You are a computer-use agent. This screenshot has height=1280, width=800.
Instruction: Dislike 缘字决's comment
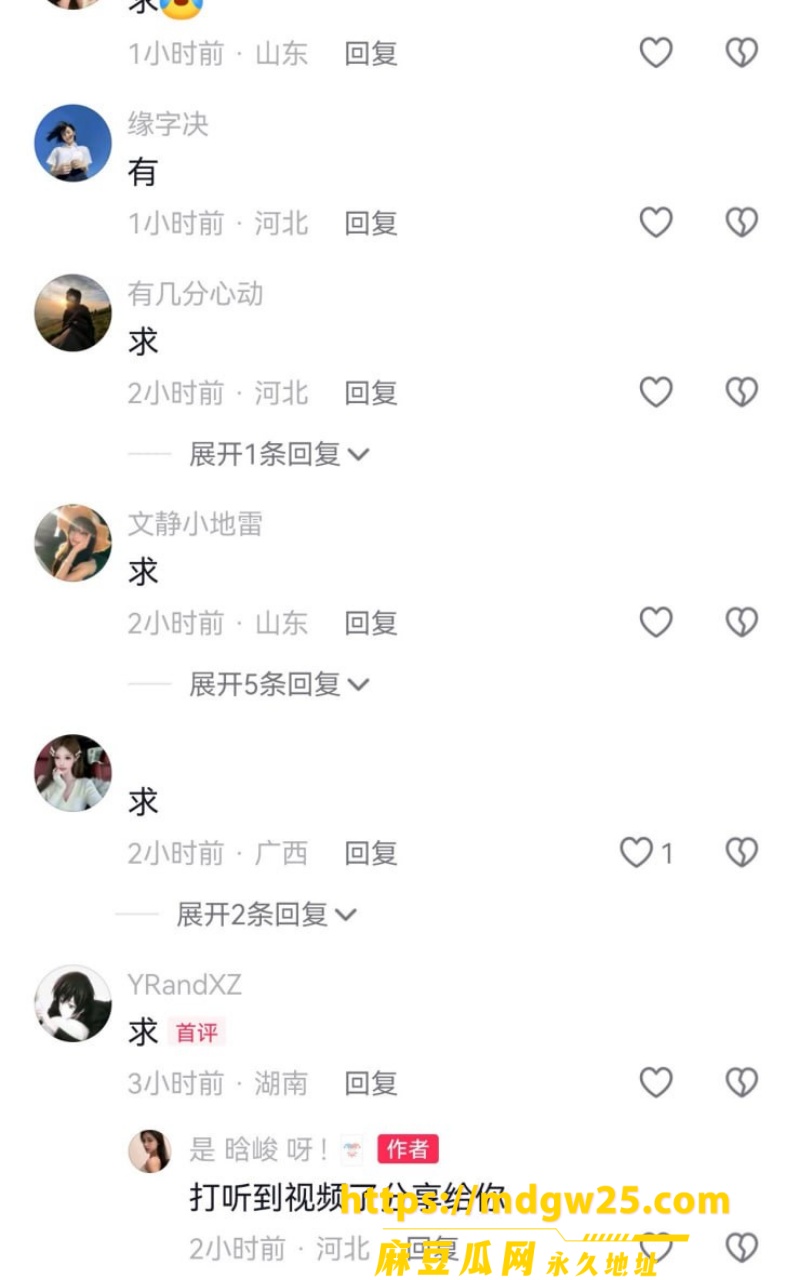point(741,222)
